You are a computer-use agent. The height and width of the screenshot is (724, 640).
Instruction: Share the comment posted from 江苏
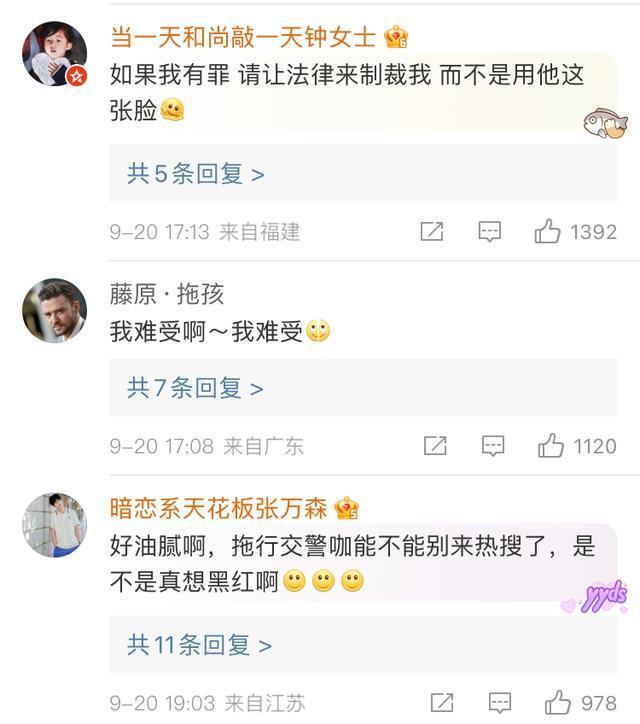click(x=441, y=703)
